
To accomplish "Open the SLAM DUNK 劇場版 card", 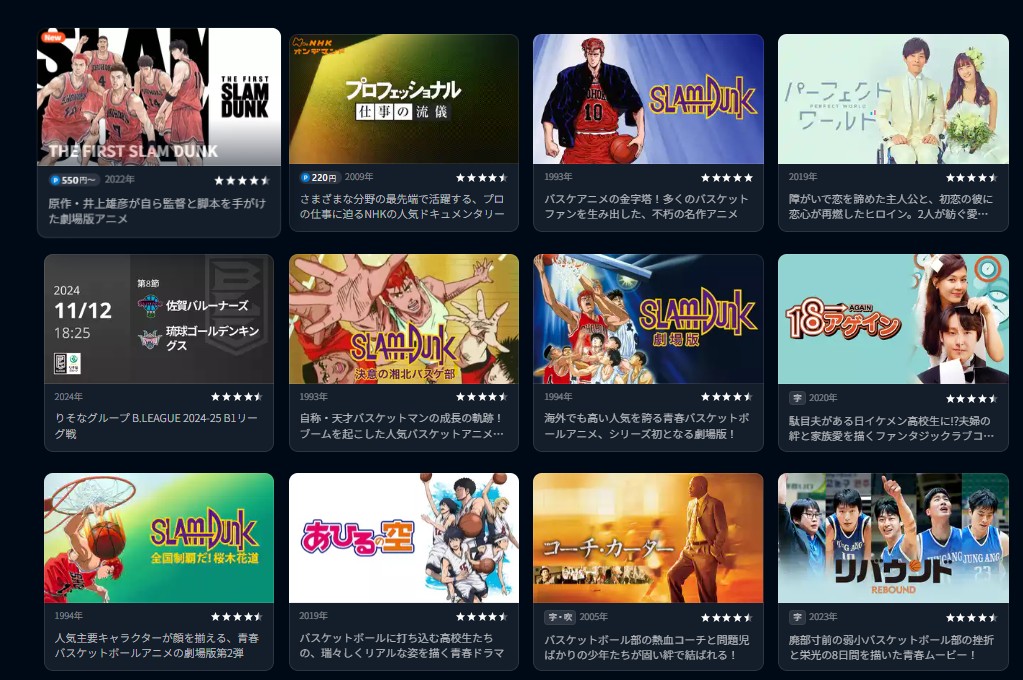I will point(648,319).
